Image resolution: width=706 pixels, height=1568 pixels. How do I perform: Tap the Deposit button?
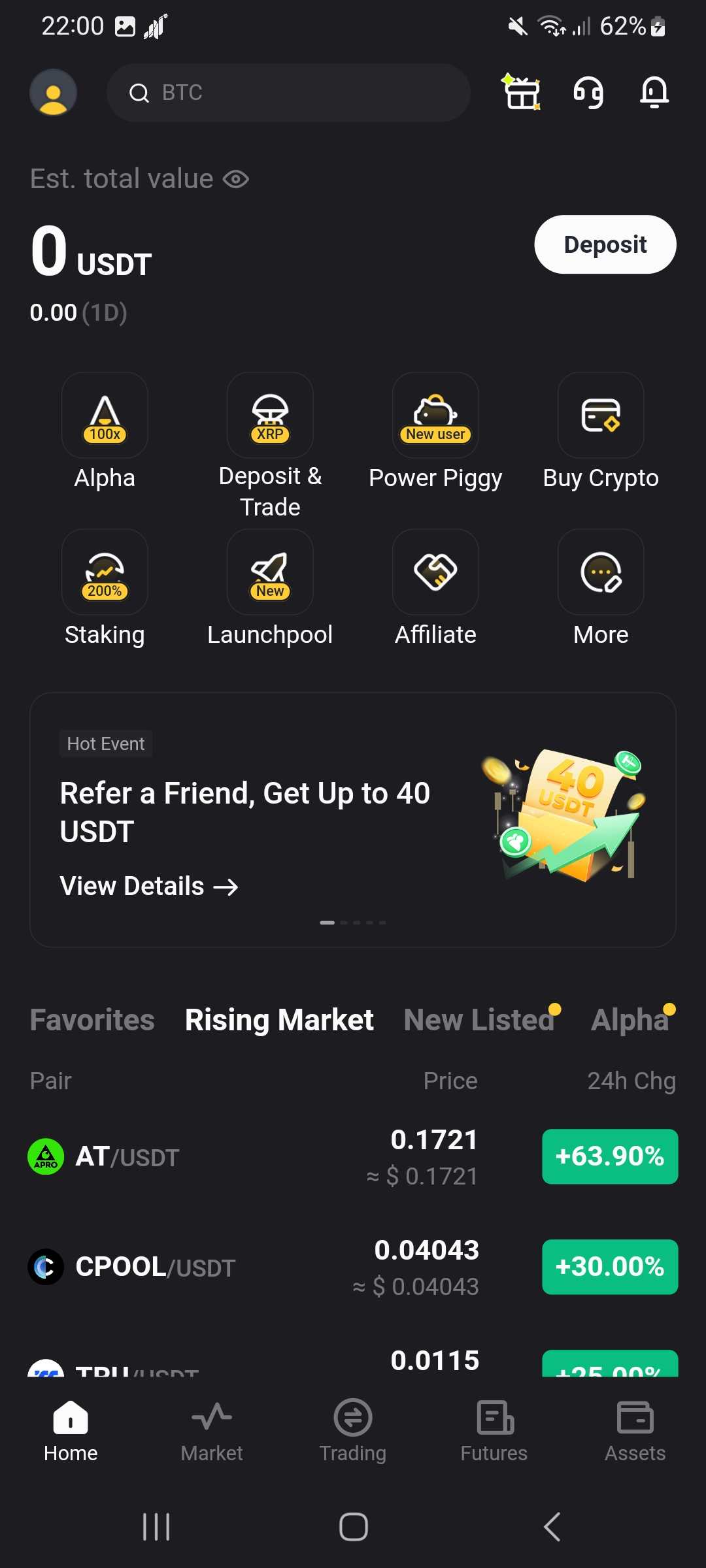tap(605, 244)
